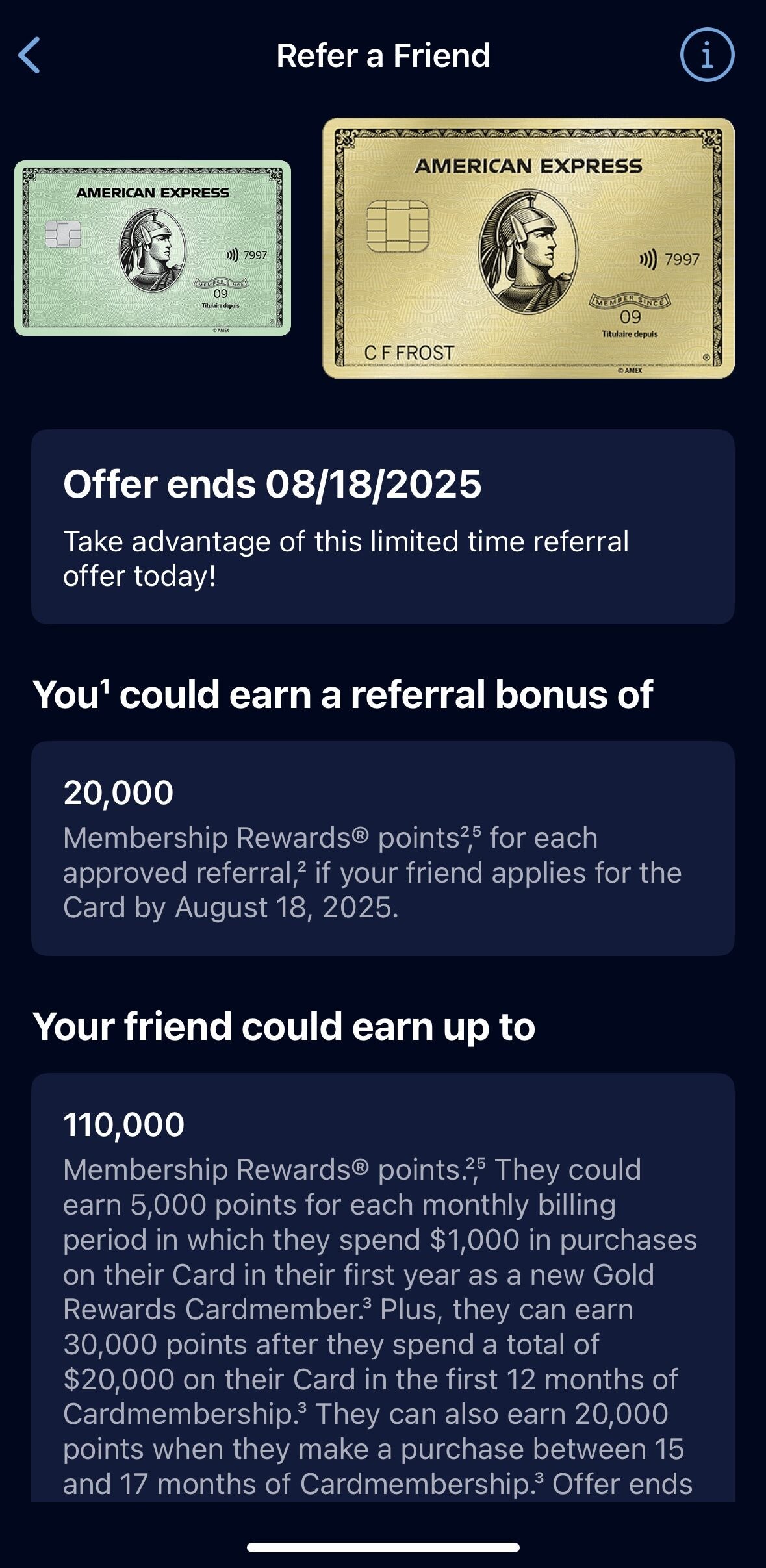Screen dimensions: 766x1568
Task: Select the gold American Express card
Action: tap(528, 248)
